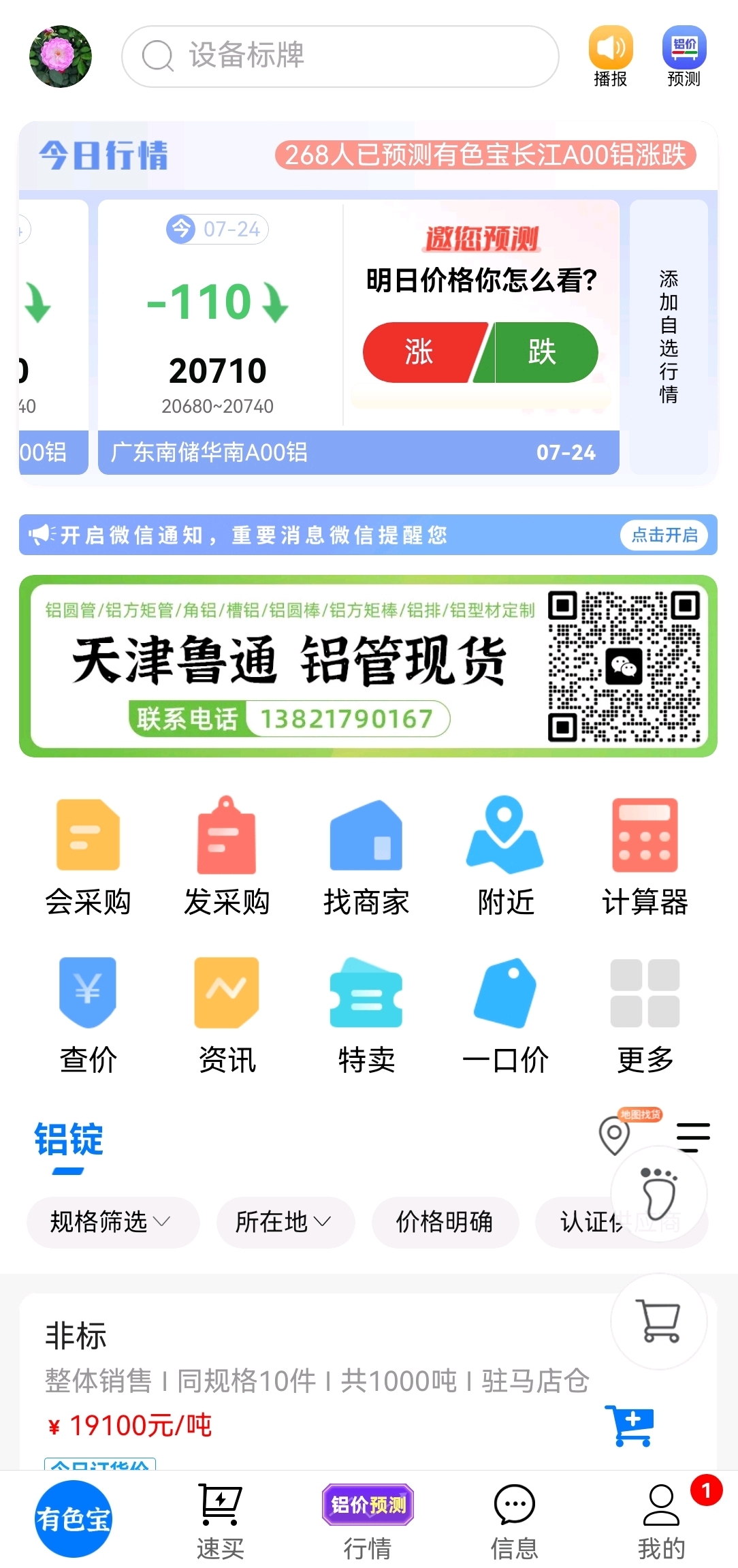Open the 计算器 tool
Screen dimensions: 738x1568
(x=645, y=857)
